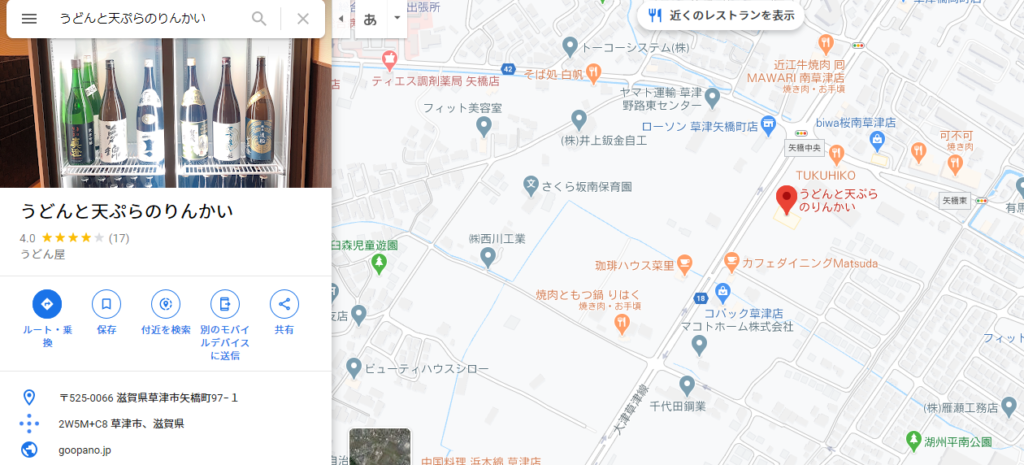
Task: Open the 17 reviews link
Action: [119, 238]
